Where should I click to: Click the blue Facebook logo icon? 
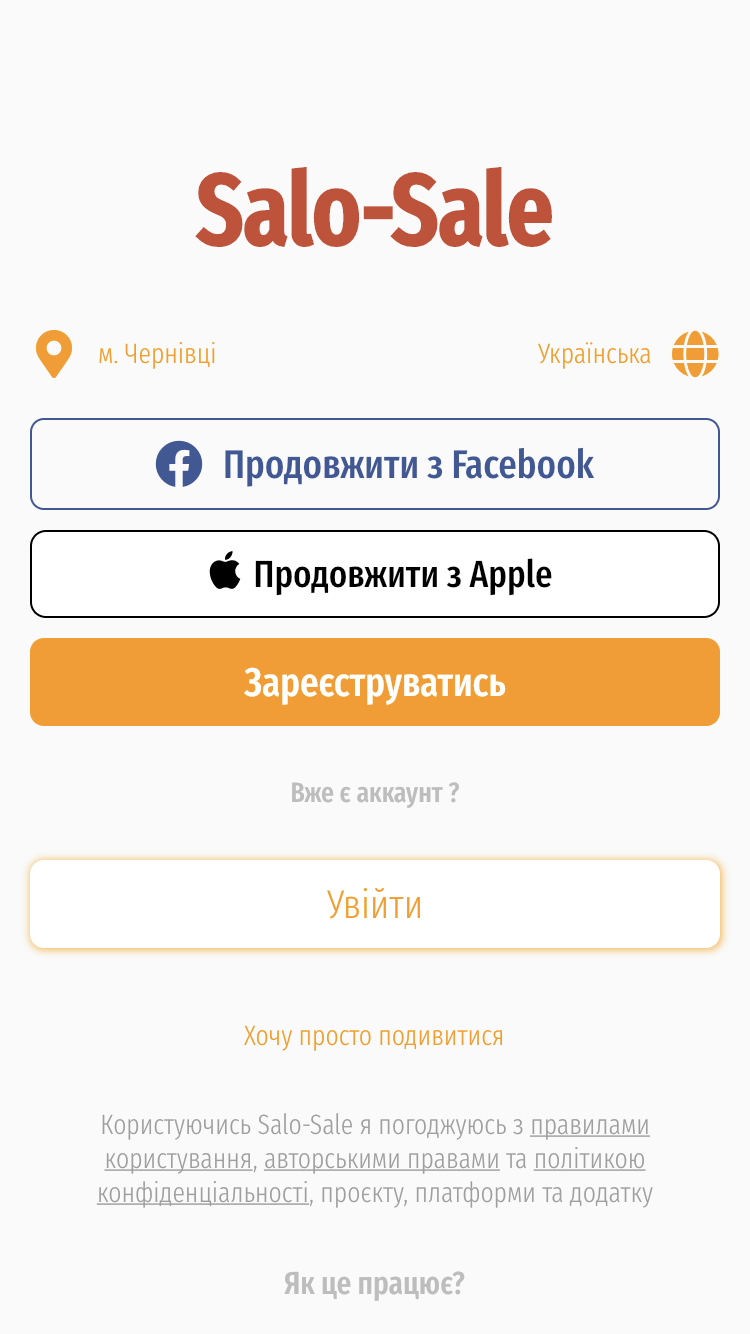coord(180,463)
